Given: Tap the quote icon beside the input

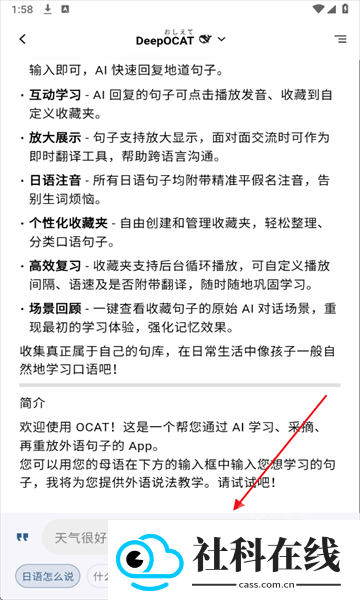Looking at the screenshot, I should pos(23,538).
